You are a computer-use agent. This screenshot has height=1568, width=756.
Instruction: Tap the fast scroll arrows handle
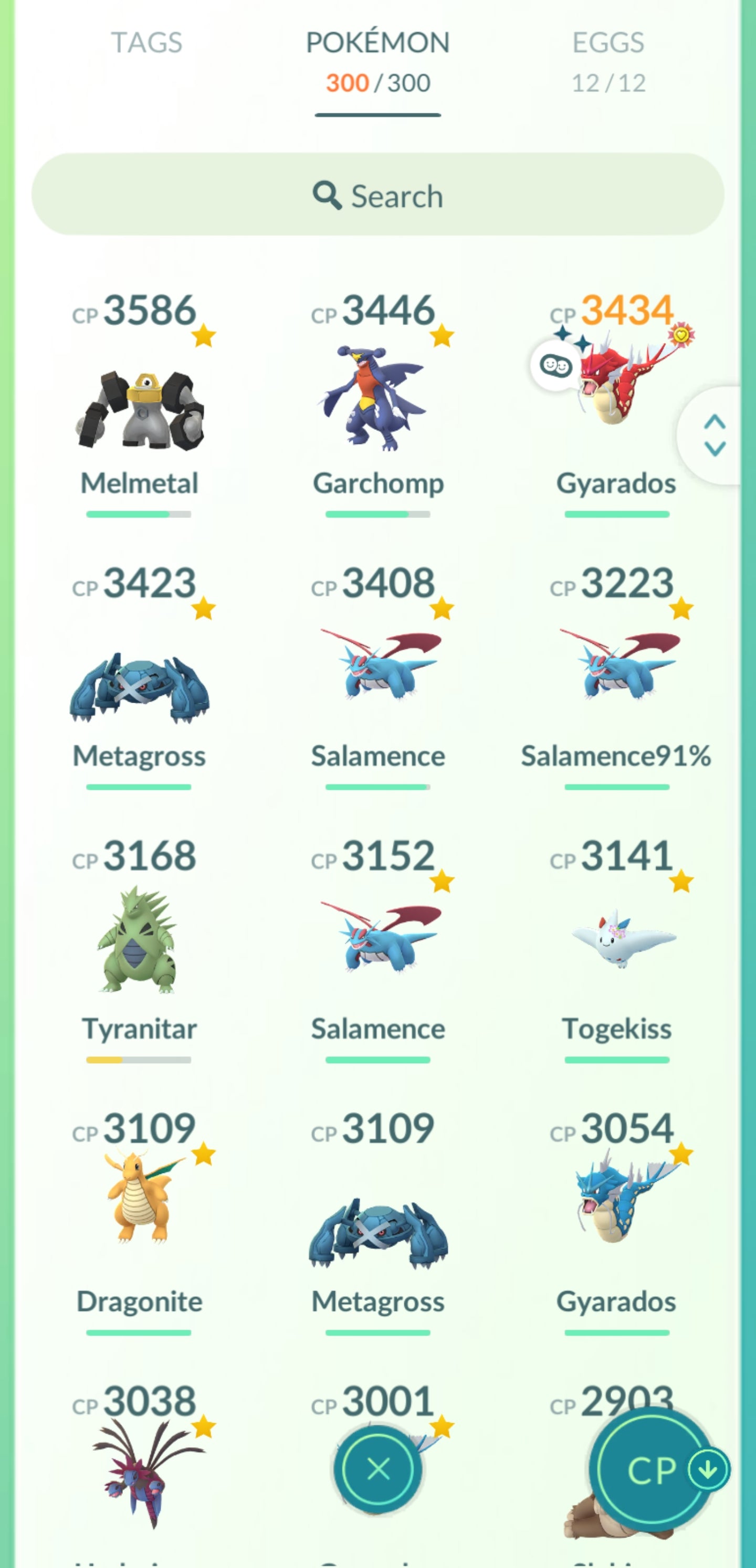pyautogui.click(x=714, y=435)
